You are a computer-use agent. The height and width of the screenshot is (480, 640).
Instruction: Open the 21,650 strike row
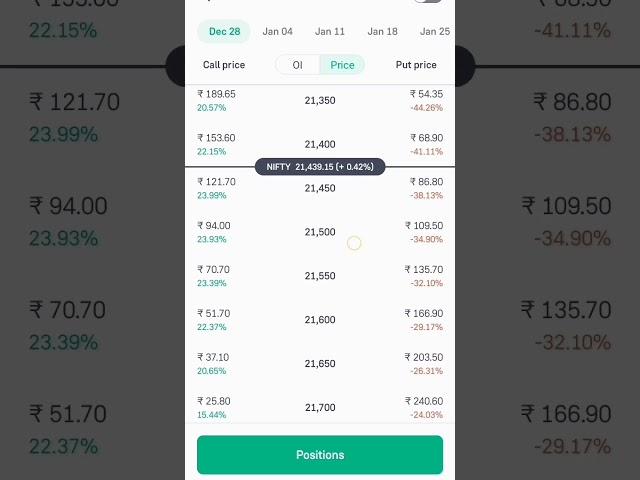point(320,364)
